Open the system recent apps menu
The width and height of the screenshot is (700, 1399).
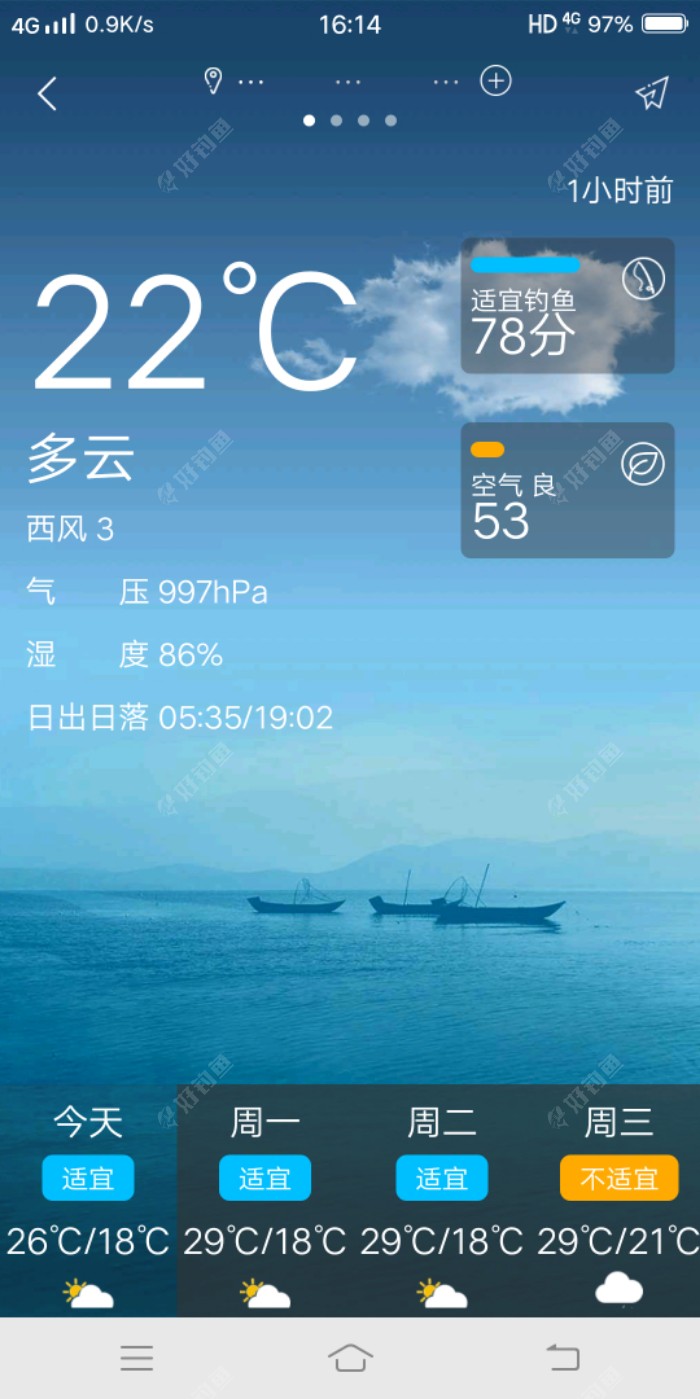tap(137, 1357)
